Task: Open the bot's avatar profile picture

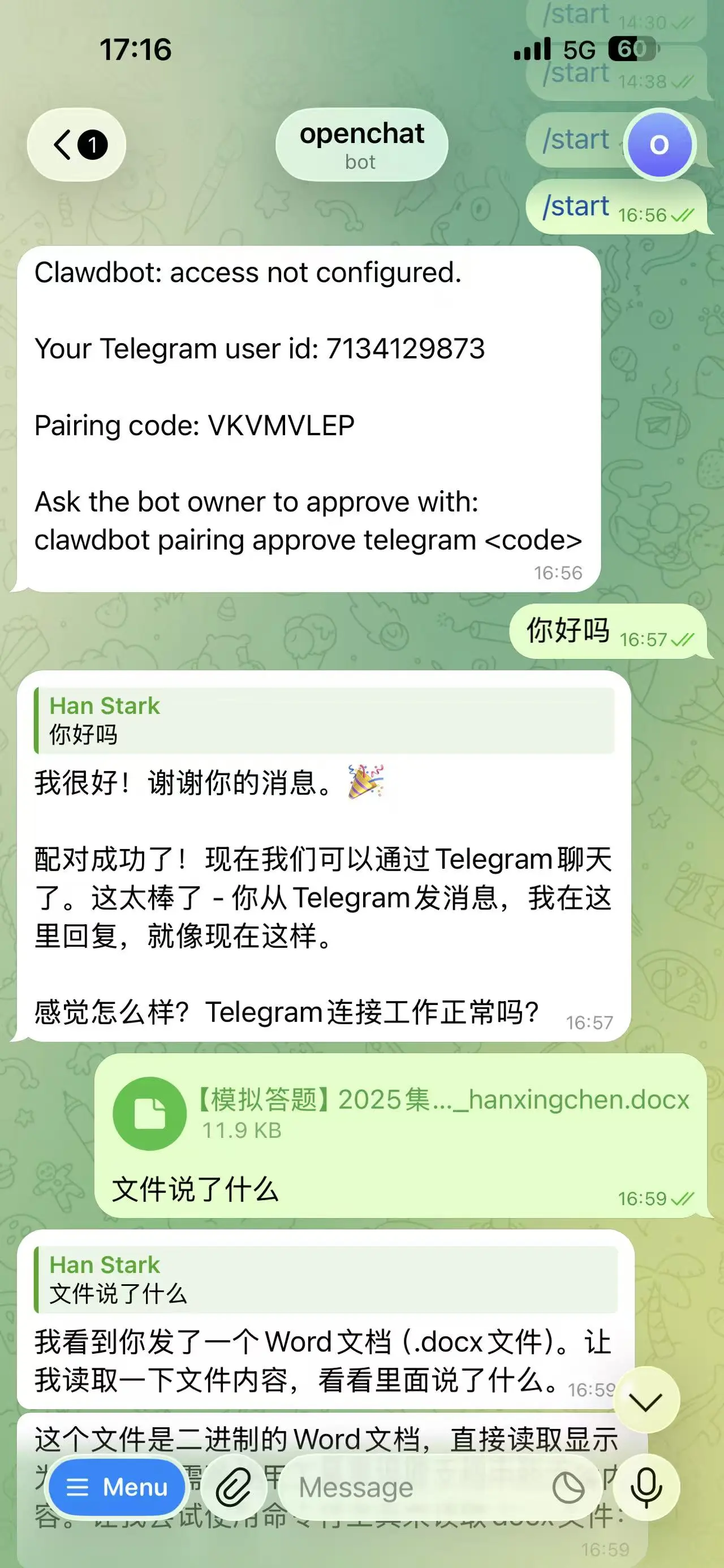Action: pyautogui.click(x=660, y=145)
